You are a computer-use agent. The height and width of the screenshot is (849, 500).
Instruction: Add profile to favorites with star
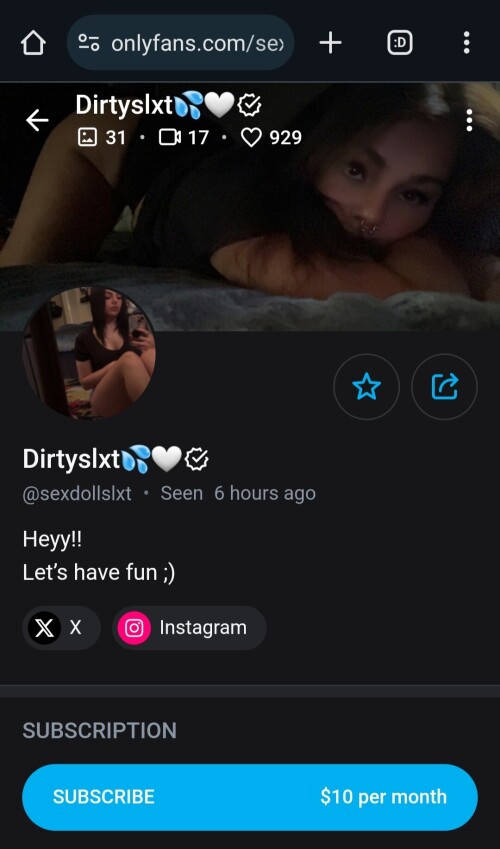[x=367, y=387]
